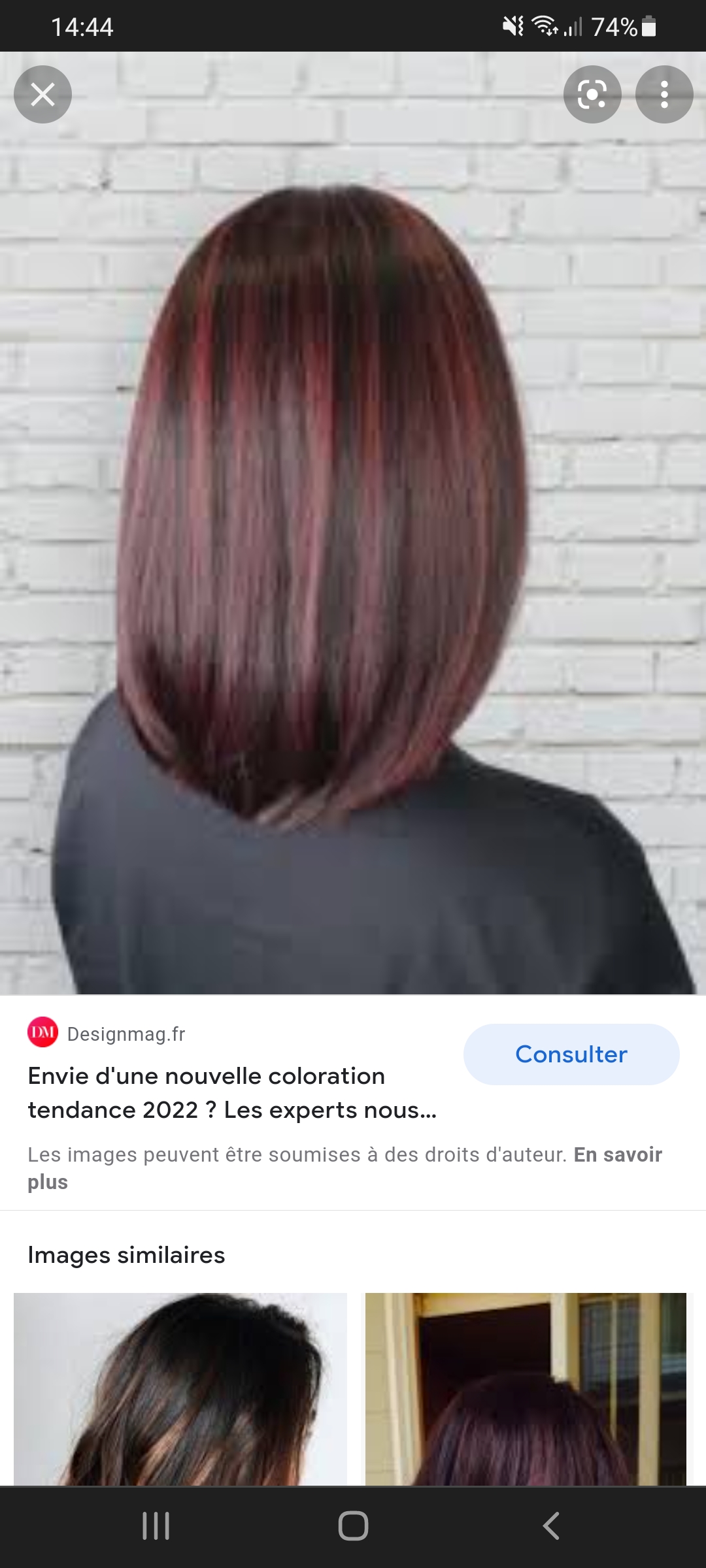Open the Designmag.fr article title
Image resolution: width=706 pixels, height=1568 pixels.
click(x=232, y=1092)
